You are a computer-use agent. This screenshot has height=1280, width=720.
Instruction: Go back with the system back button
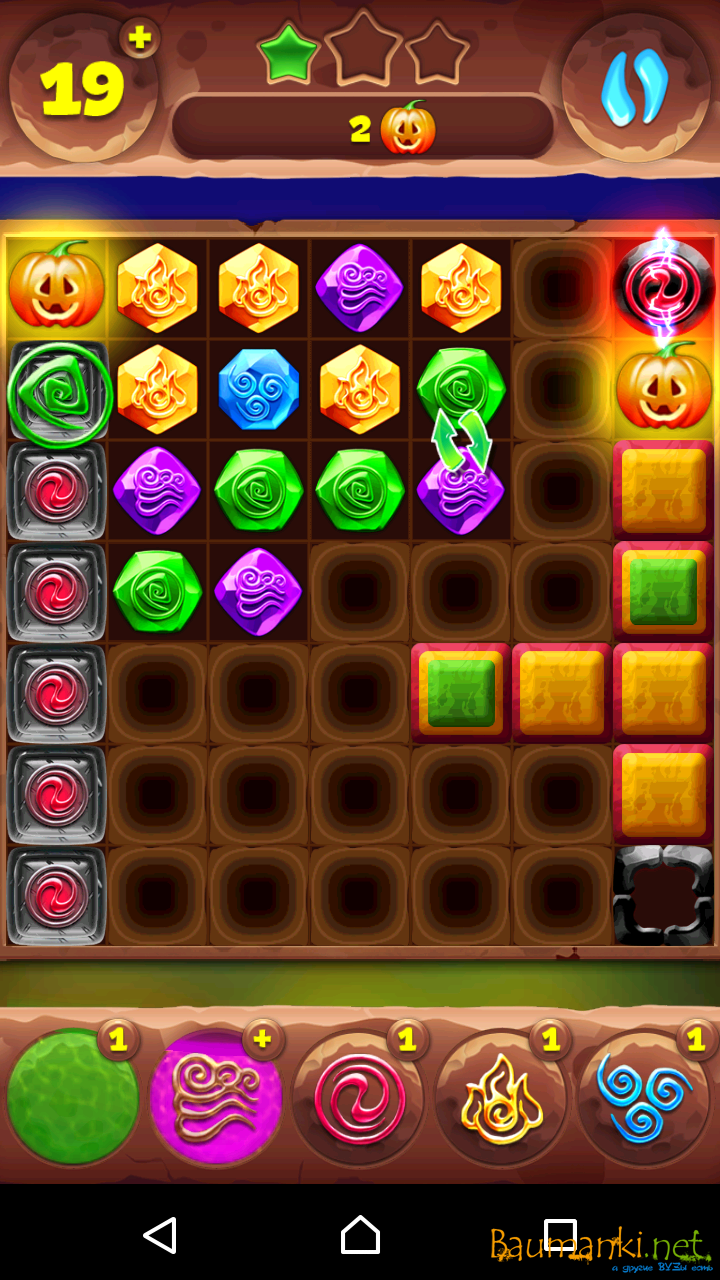click(160, 1235)
